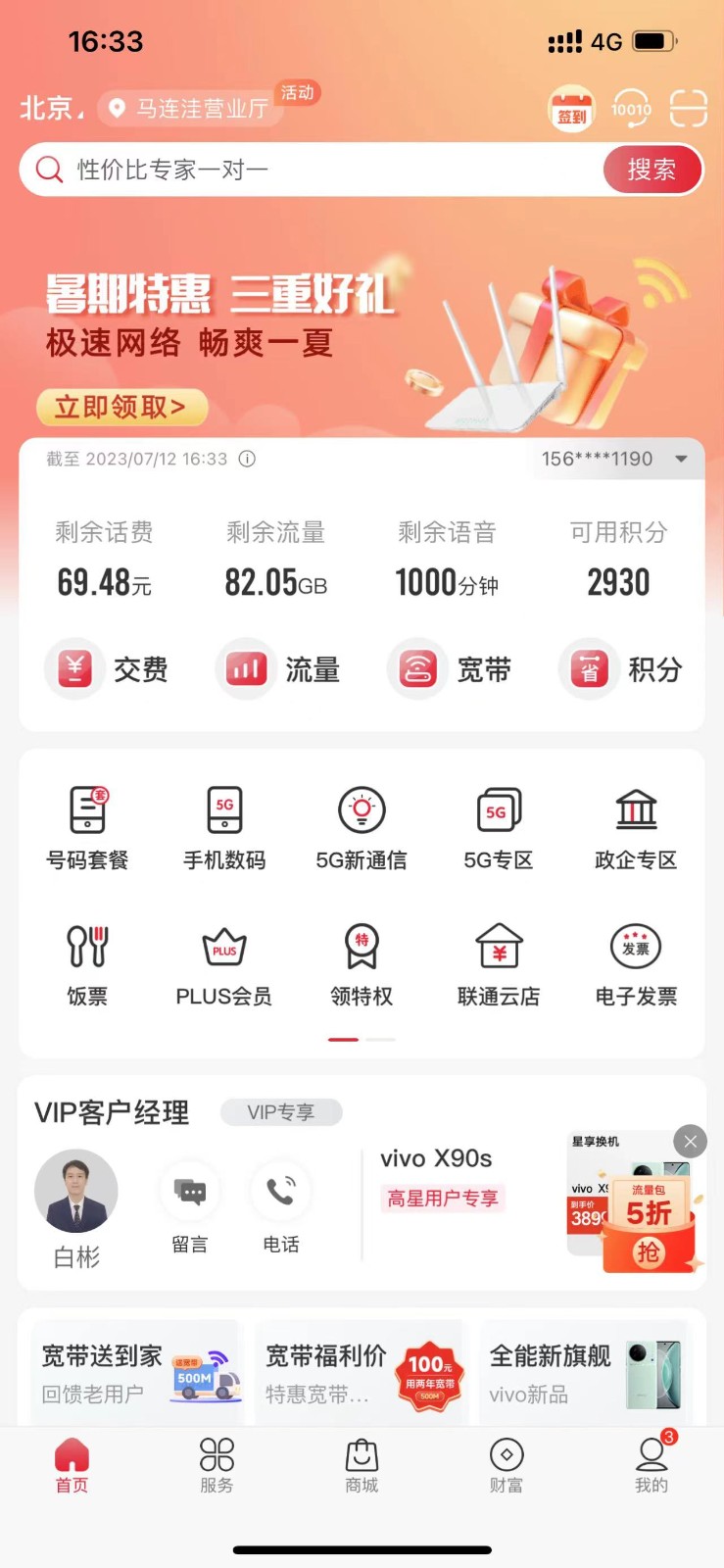Tap the 搜索 button

pos(652,170)
